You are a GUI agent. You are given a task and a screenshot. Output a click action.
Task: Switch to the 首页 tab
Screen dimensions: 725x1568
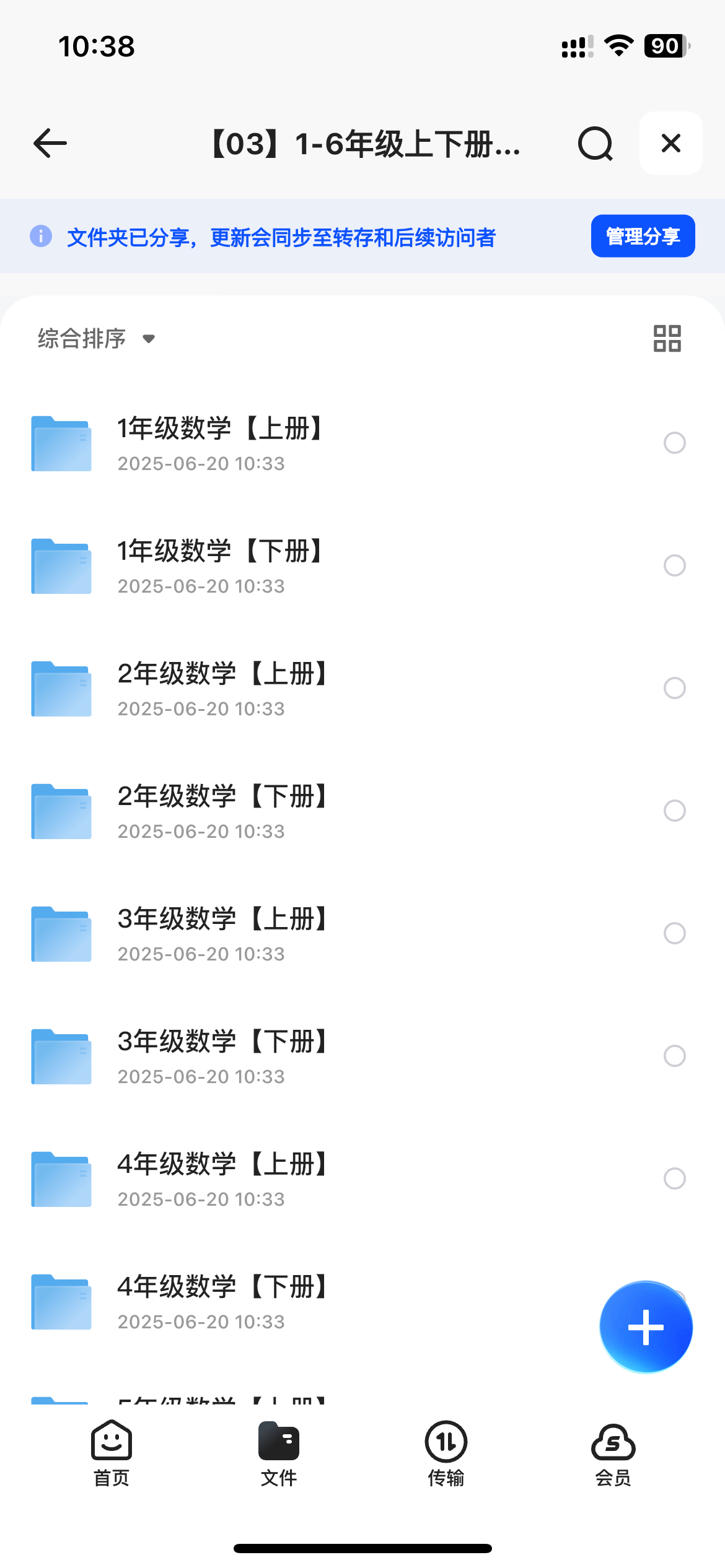point(112,1453)
